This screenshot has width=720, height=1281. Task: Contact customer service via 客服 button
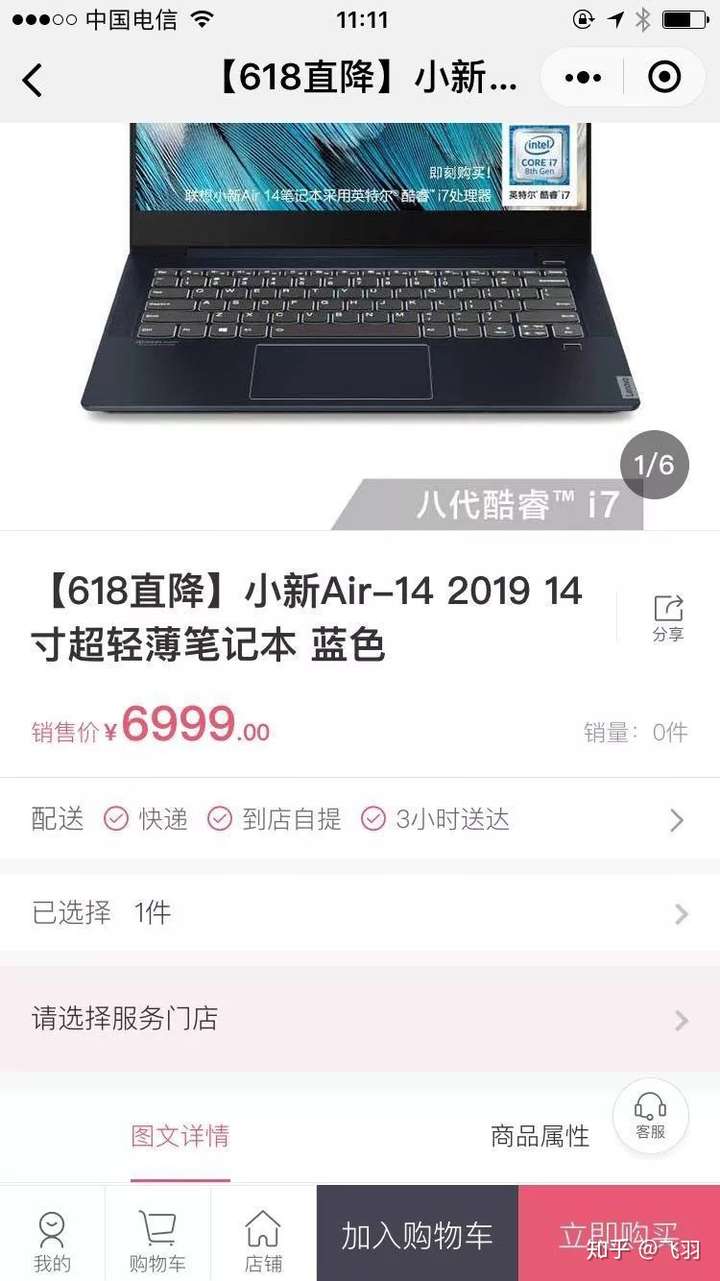click(x=650, y=1115)
